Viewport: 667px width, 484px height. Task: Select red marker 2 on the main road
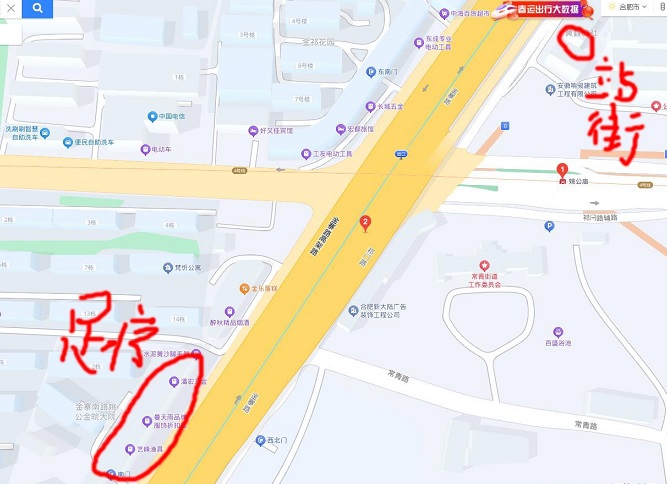pos(365,222)
